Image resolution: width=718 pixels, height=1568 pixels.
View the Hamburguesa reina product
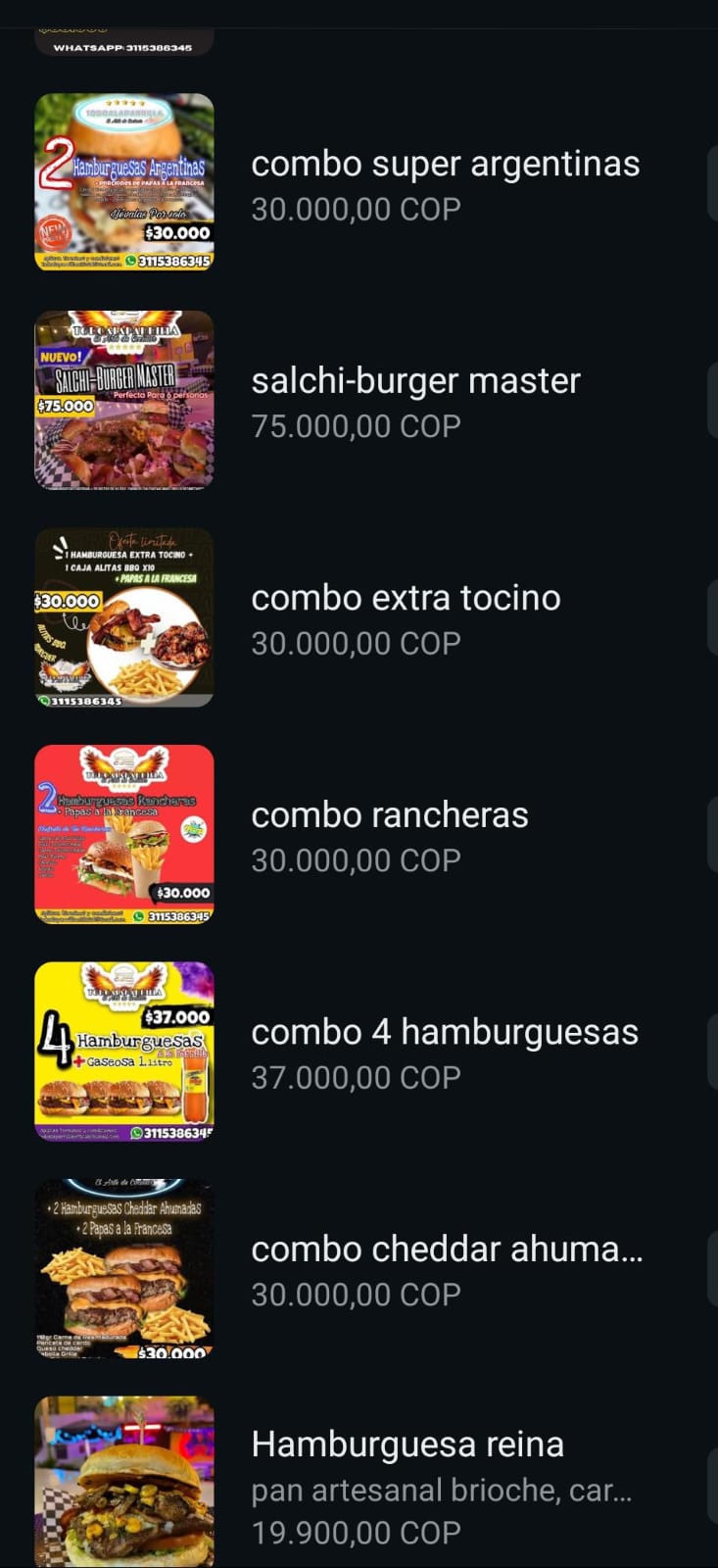406,1444
